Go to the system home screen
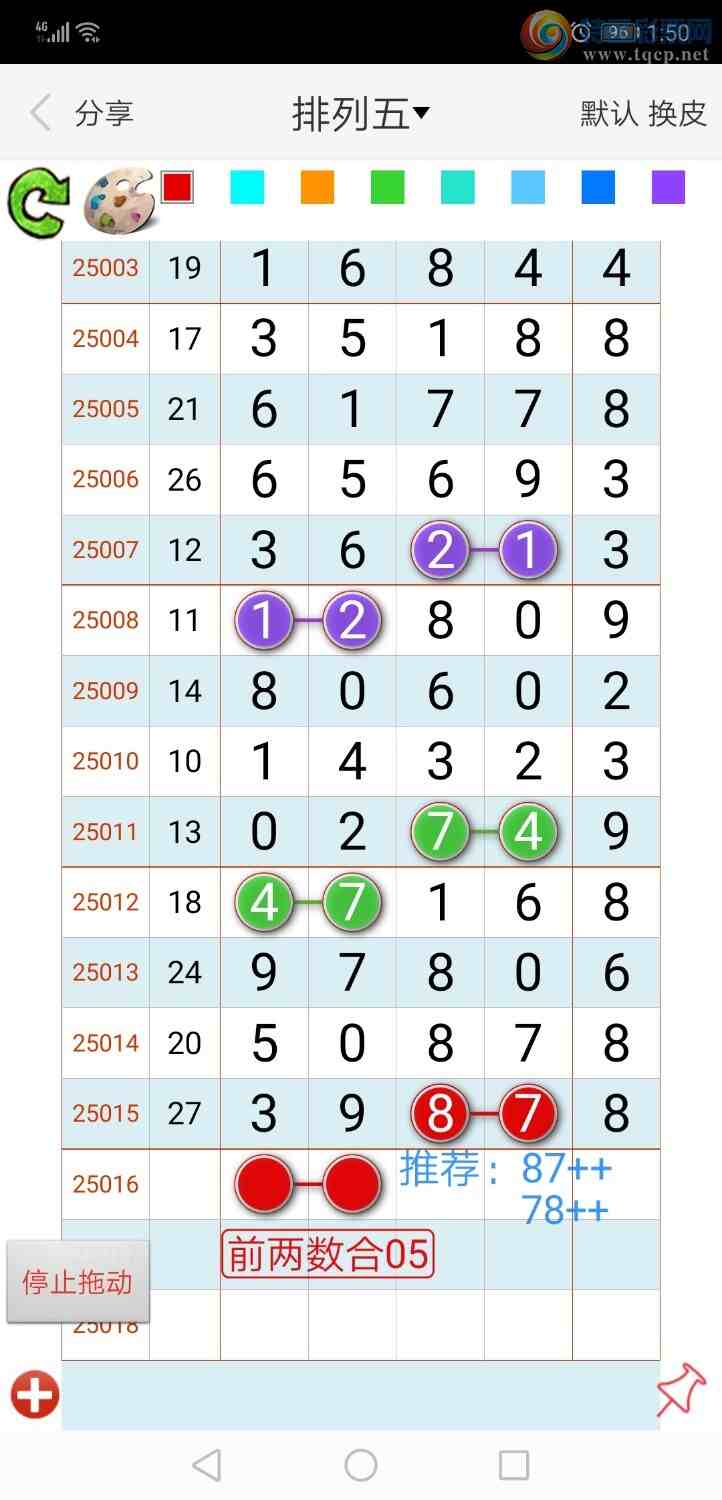 coord(361,1465)
